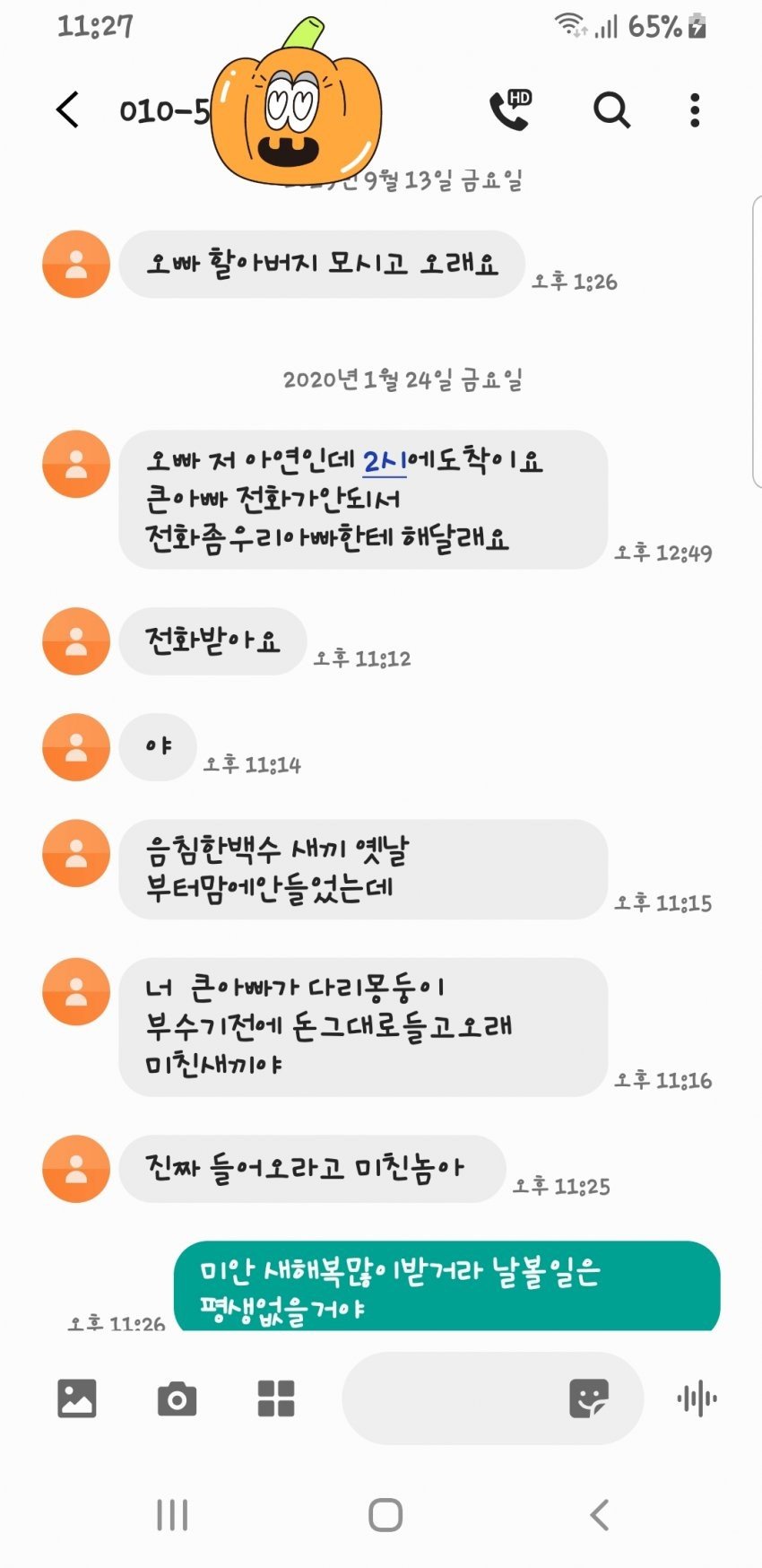The width and height of the screenshot is (762, 1568).
Task: Open the sticker picker
Action: (x=589, y=1398)
